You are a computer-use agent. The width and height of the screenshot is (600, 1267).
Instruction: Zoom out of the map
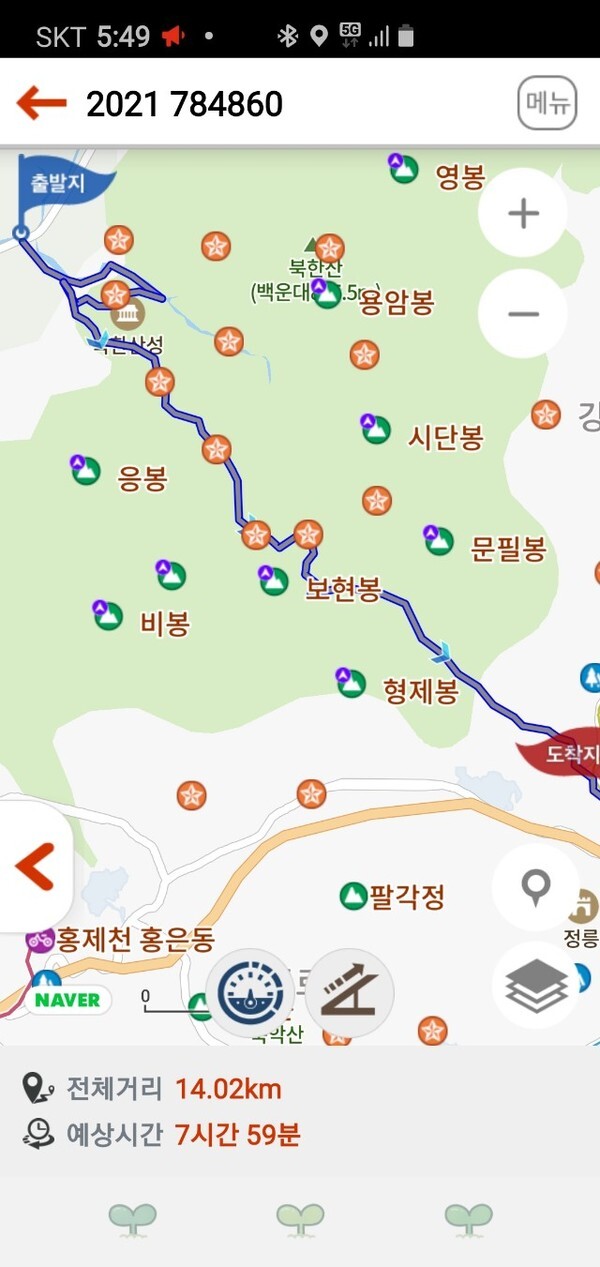(523, 314)
